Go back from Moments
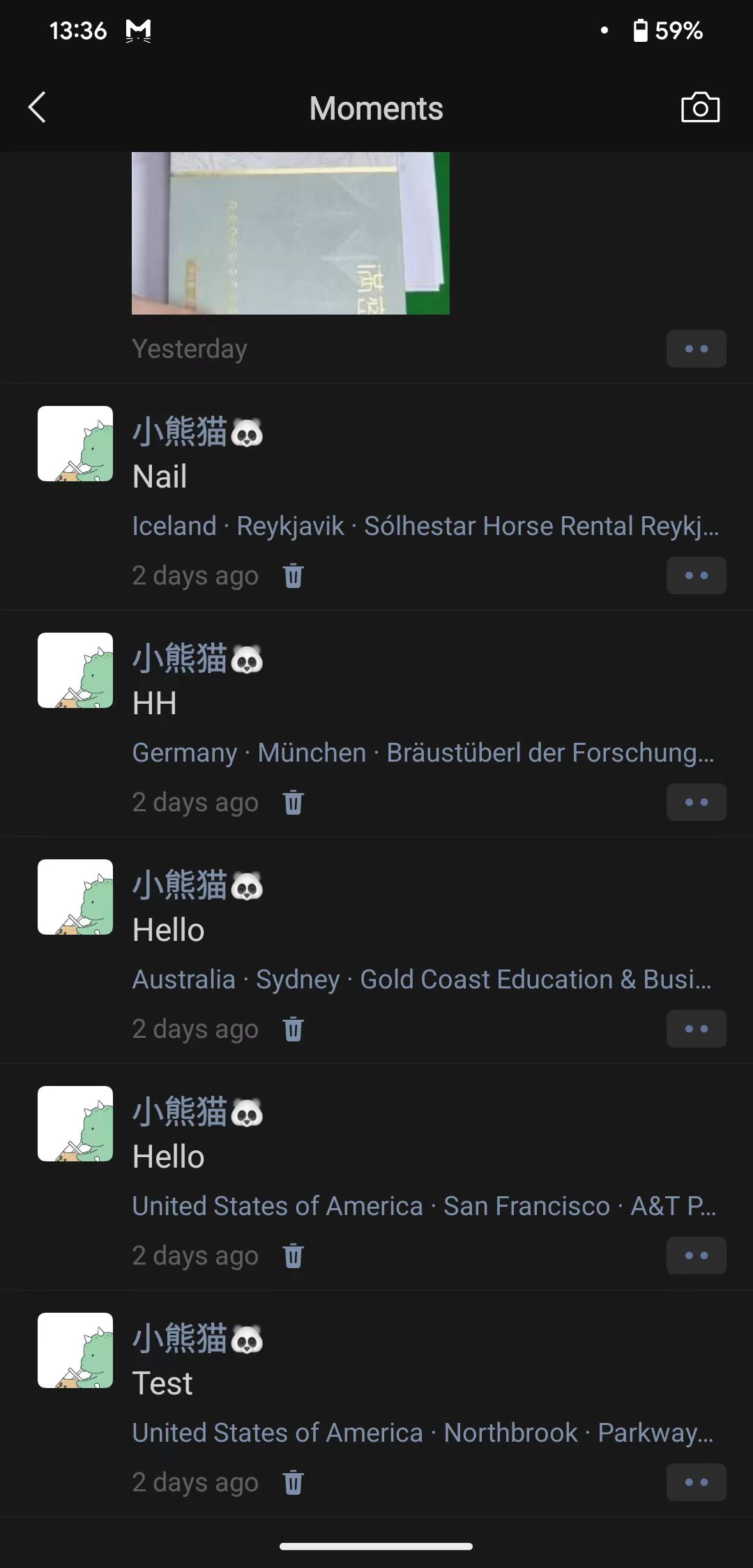The height and width of the screenshot is (1568, 753). pyautogui.click(x=37, y=108)
